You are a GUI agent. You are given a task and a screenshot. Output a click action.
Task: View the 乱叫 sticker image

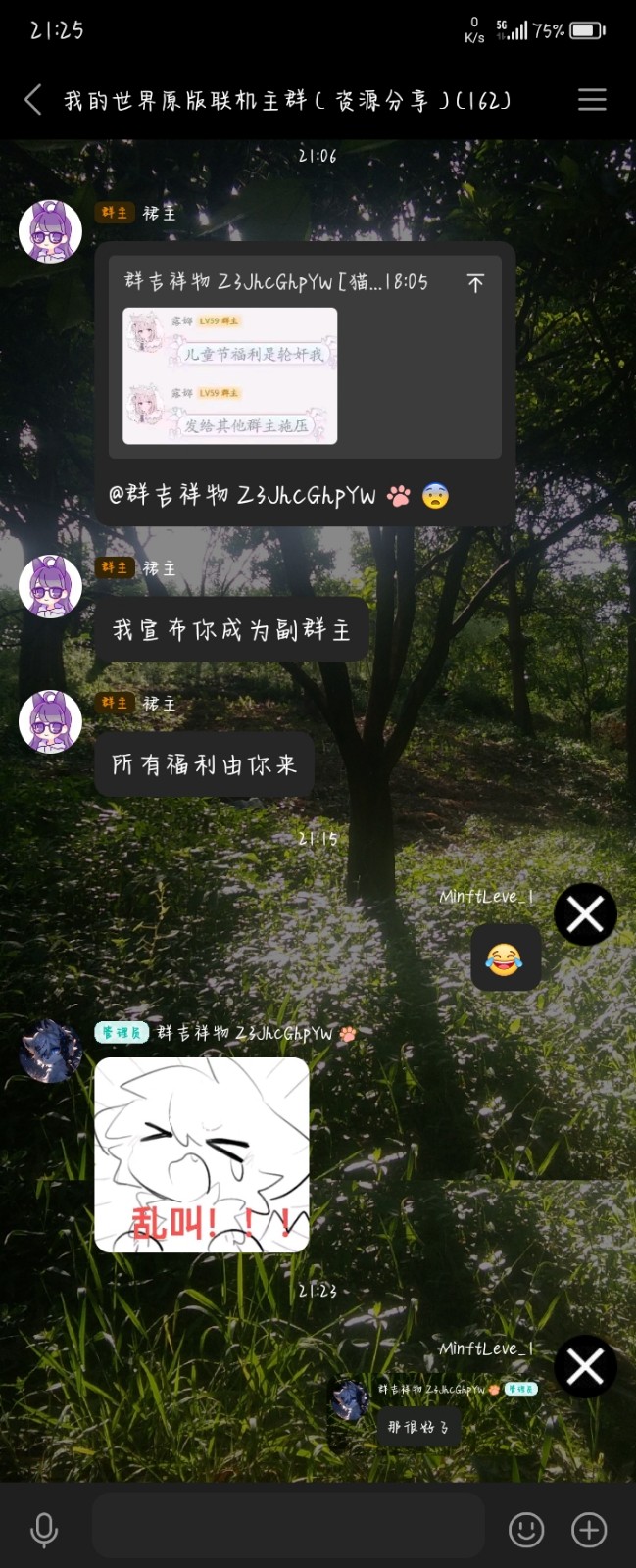click(x=202, y=1154)
